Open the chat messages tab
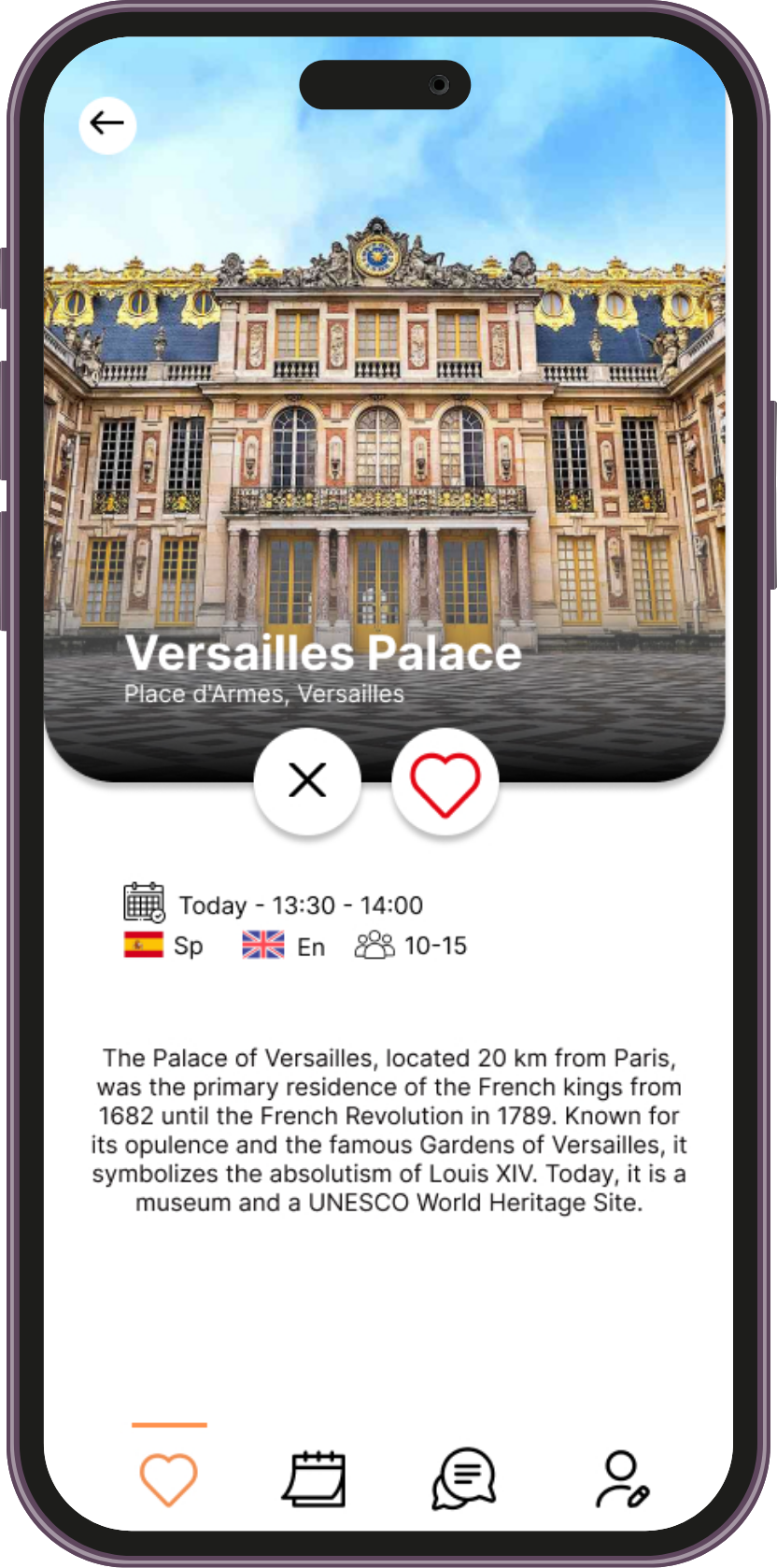777x1568 pixels. coord(464,1479)
